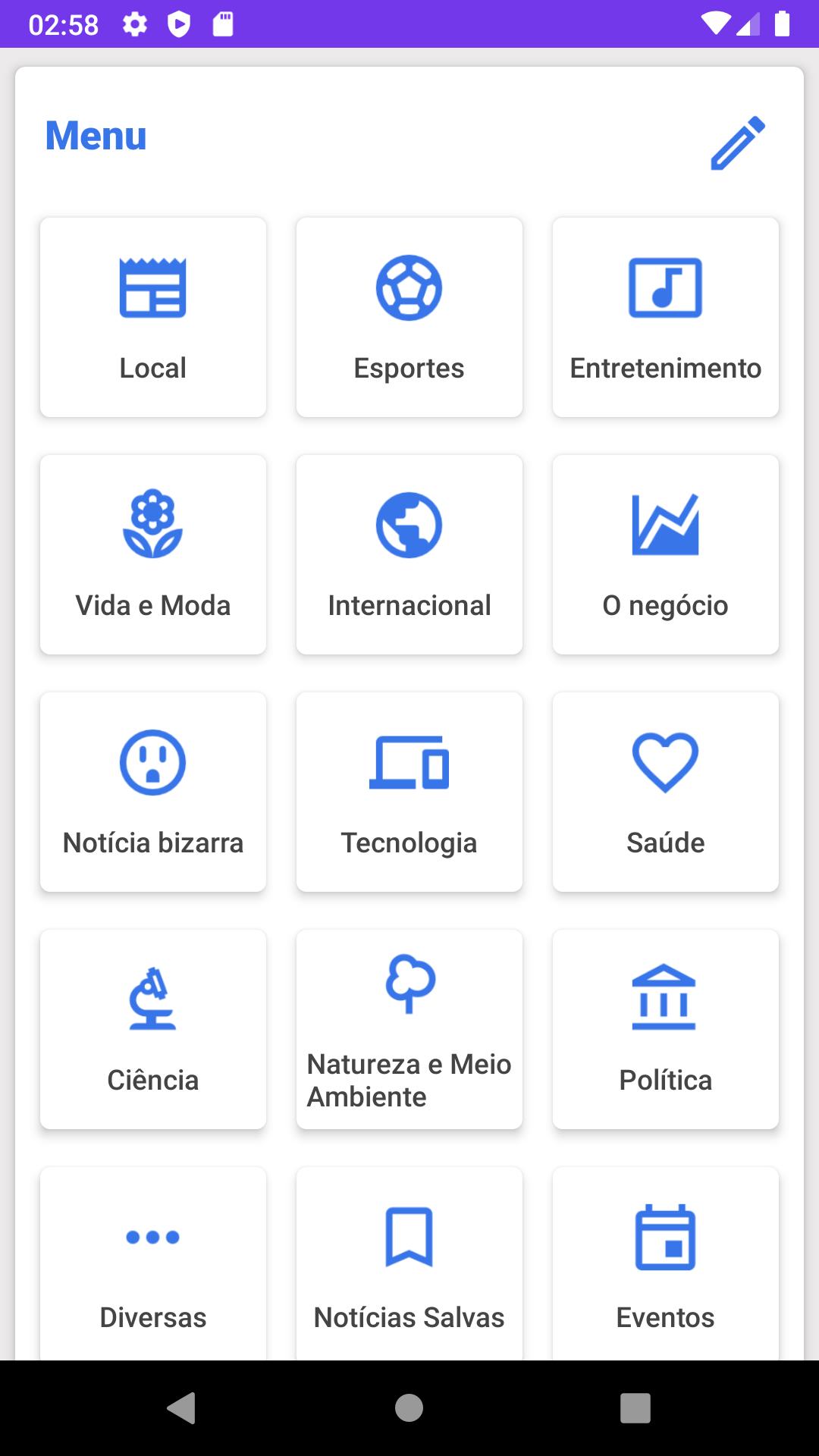Tap the ellipsis icon for Diversas
819x1456 pixels.
(152, 1238)
